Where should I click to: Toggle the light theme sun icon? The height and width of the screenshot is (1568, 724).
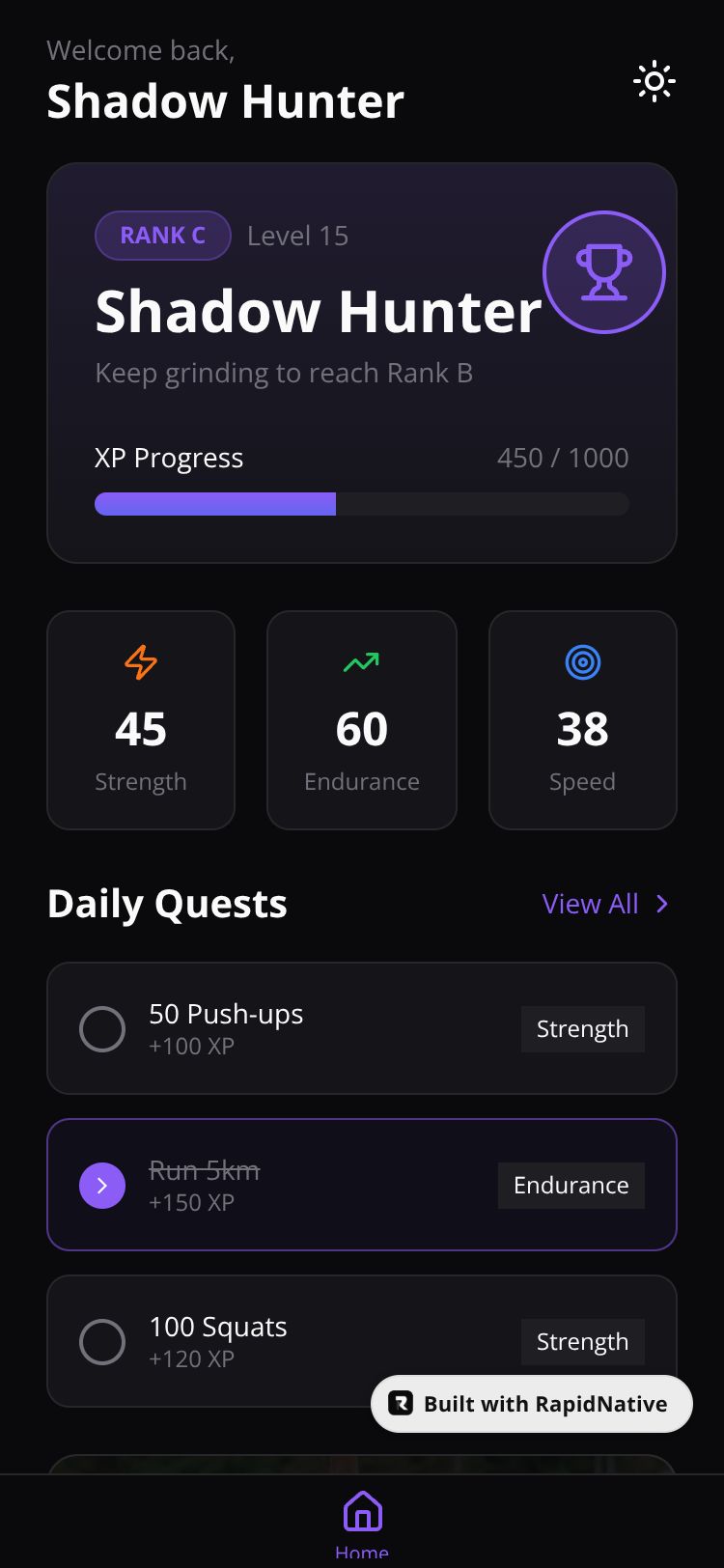pyautogui.click(x=654, y=82)
